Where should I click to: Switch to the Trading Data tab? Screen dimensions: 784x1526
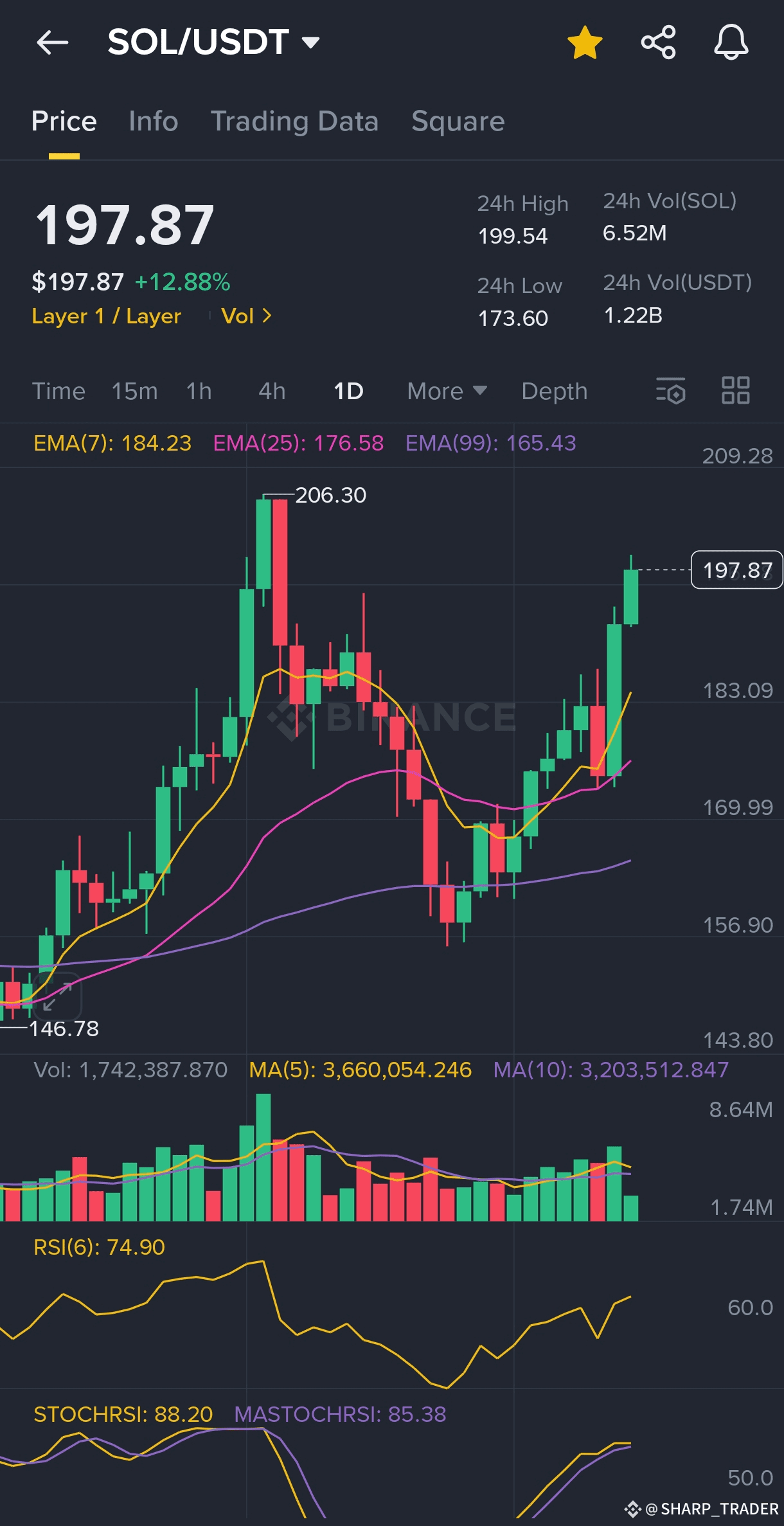point(294,121)
